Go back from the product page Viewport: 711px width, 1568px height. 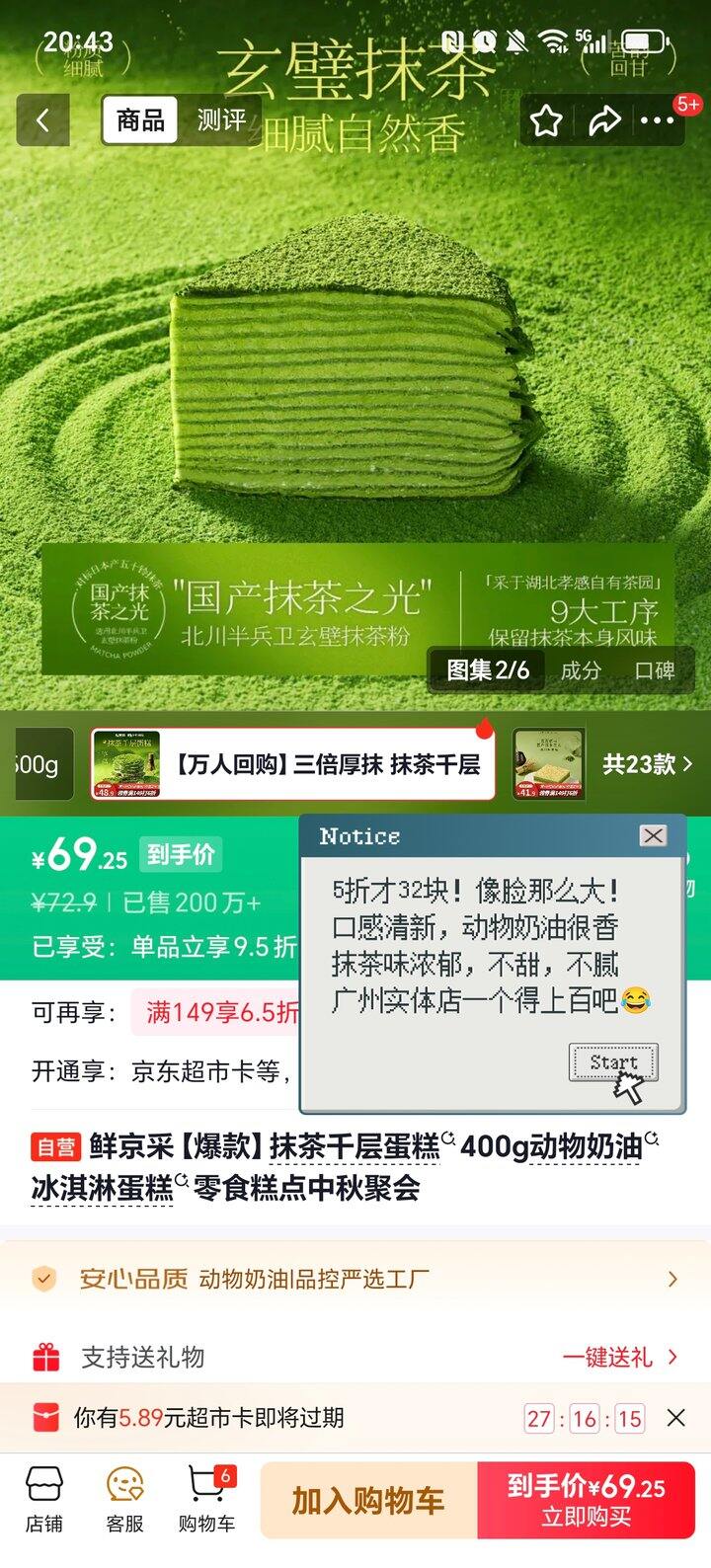[42, 120]
